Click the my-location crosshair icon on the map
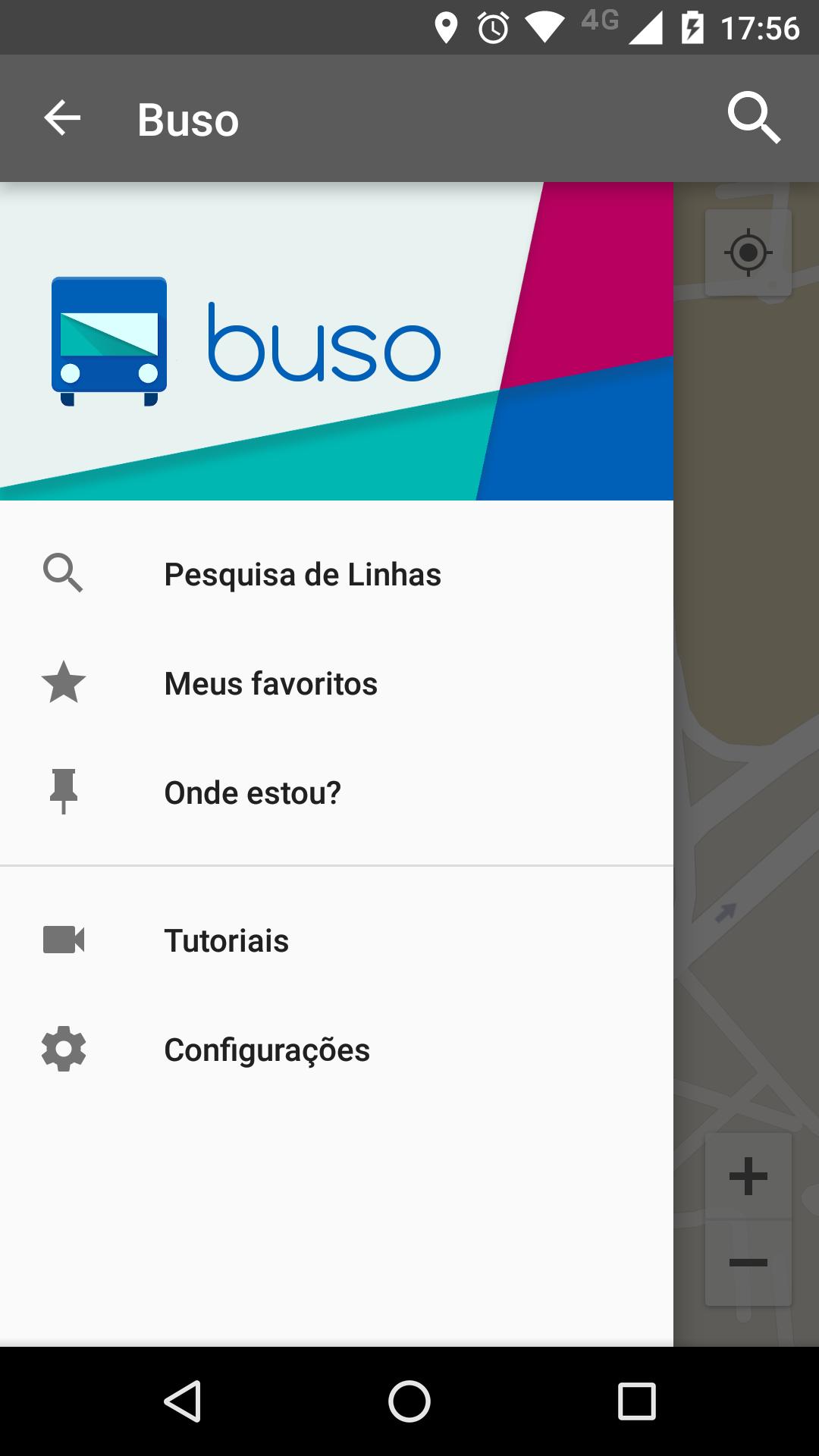This screenshot has height=1456, width=819. click(748, 253)
